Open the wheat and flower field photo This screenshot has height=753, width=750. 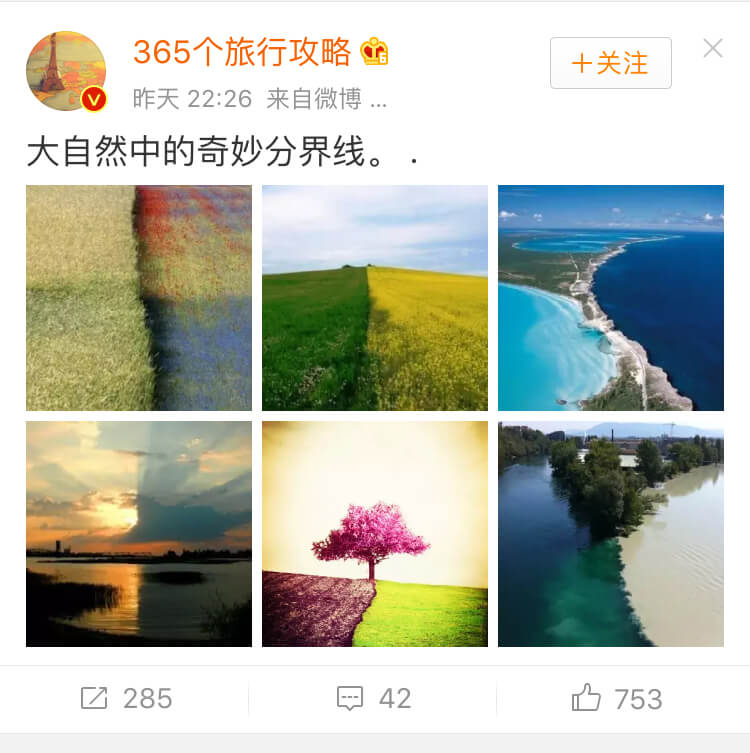point(139,298)
